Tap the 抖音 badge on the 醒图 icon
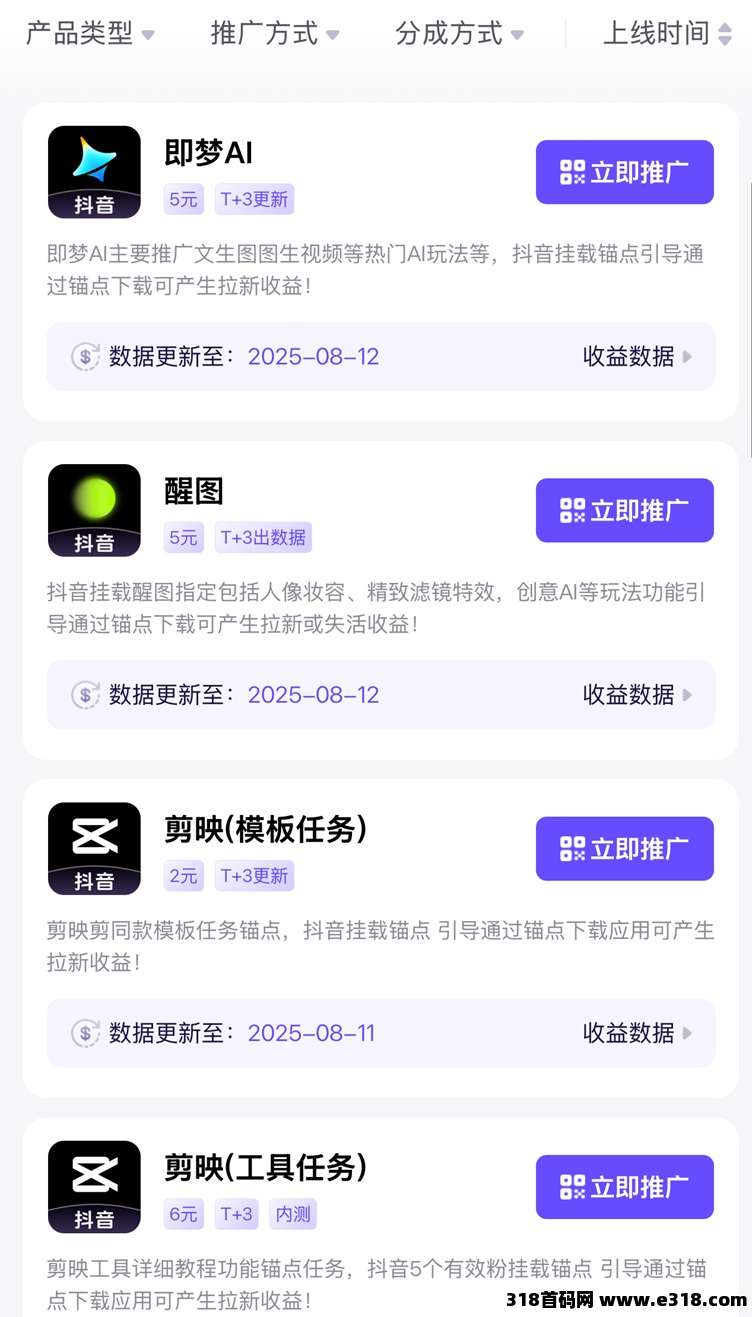This screenshot has width=752, height=1317. click(93, 543)
